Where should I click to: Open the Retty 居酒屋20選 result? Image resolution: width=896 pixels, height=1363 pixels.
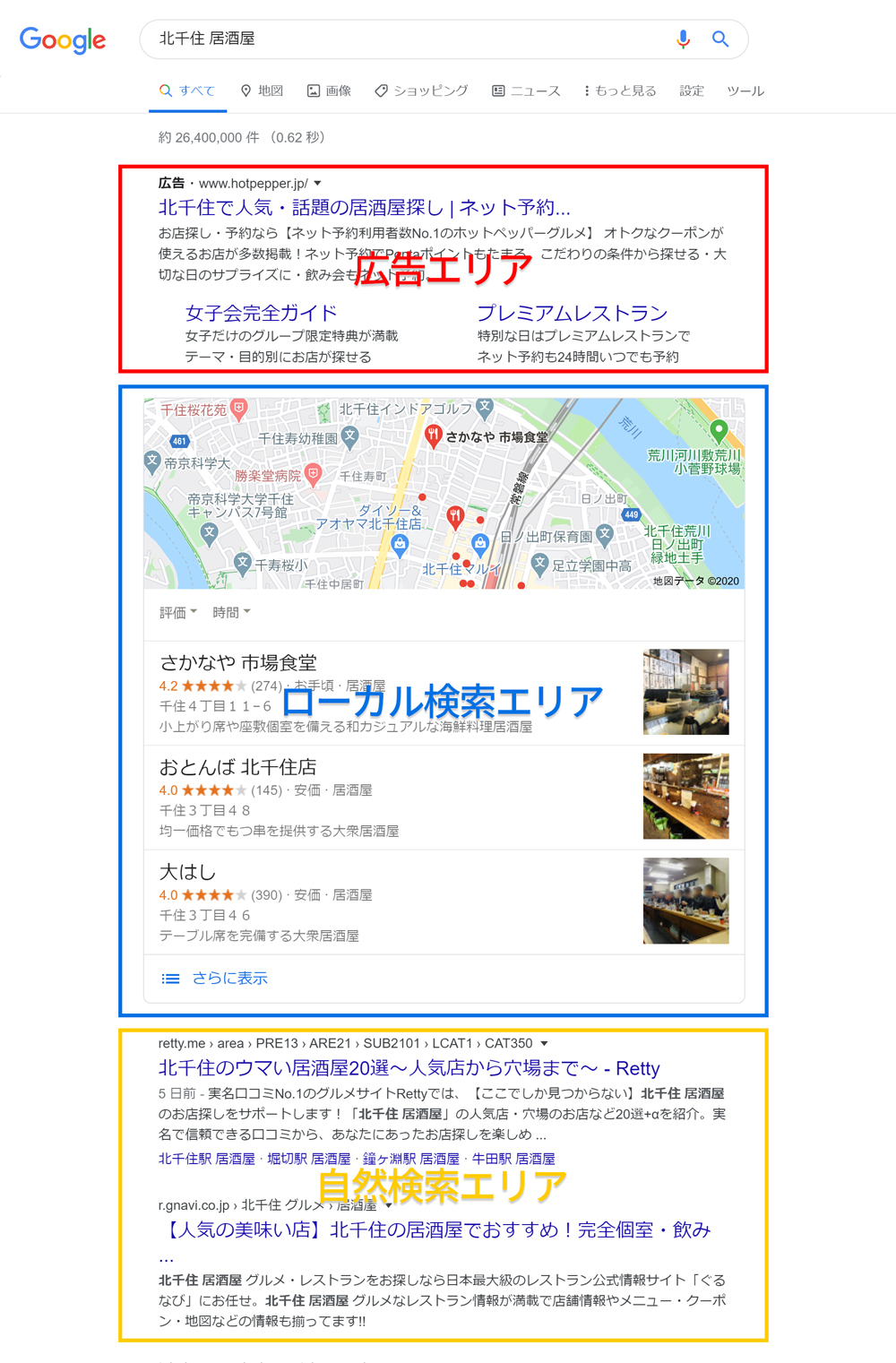(x=409, y=1068)
